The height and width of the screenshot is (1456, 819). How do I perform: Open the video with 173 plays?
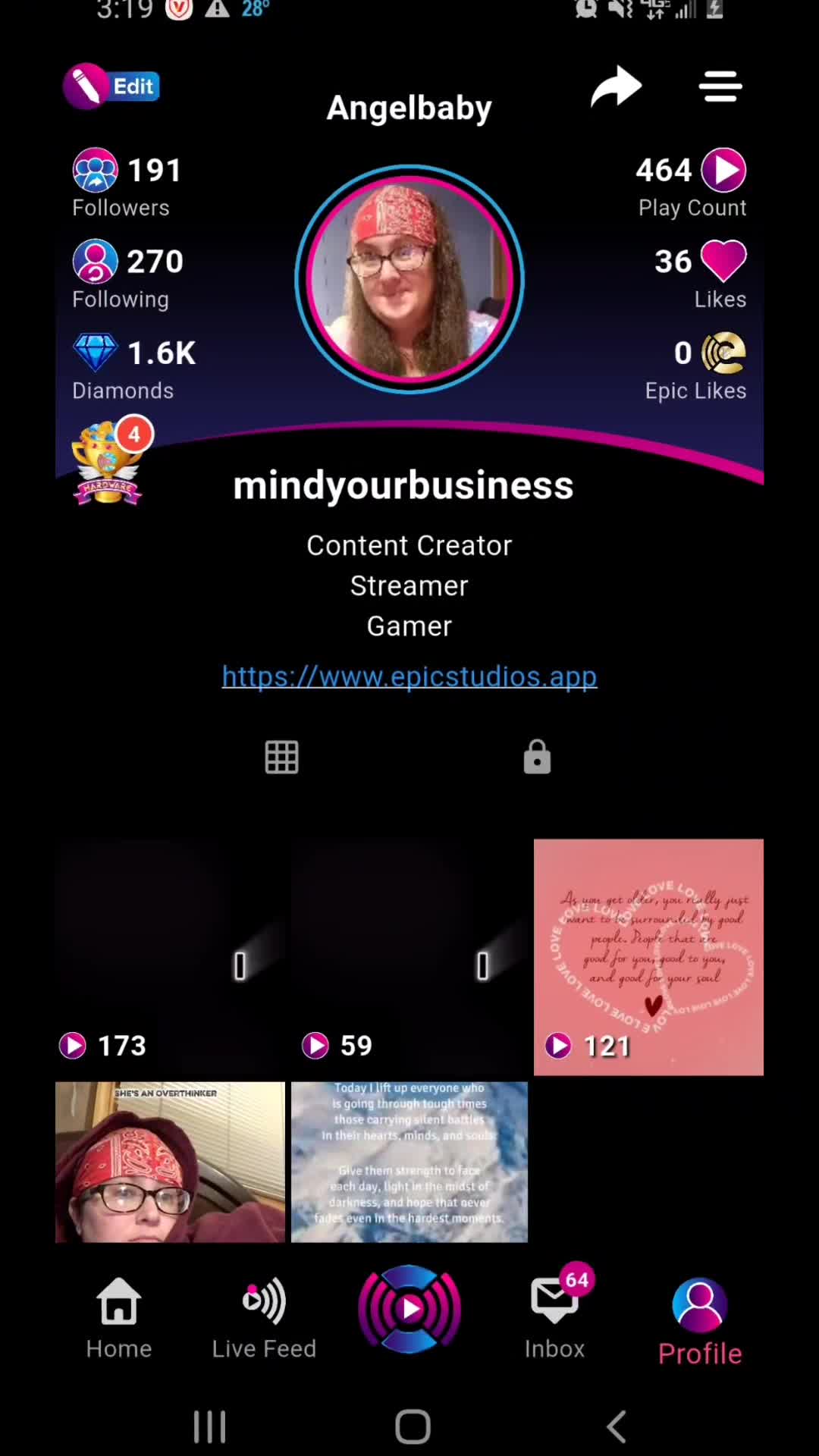(171, 957)
